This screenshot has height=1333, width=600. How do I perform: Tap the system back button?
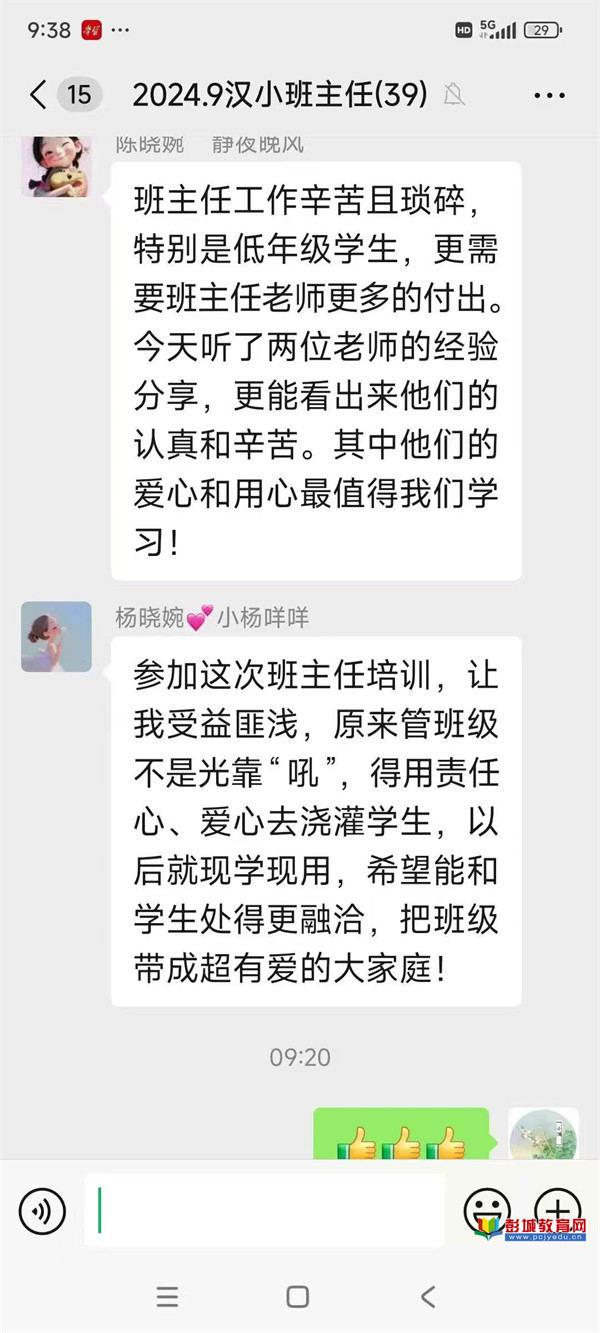(x=428, y=1297)
